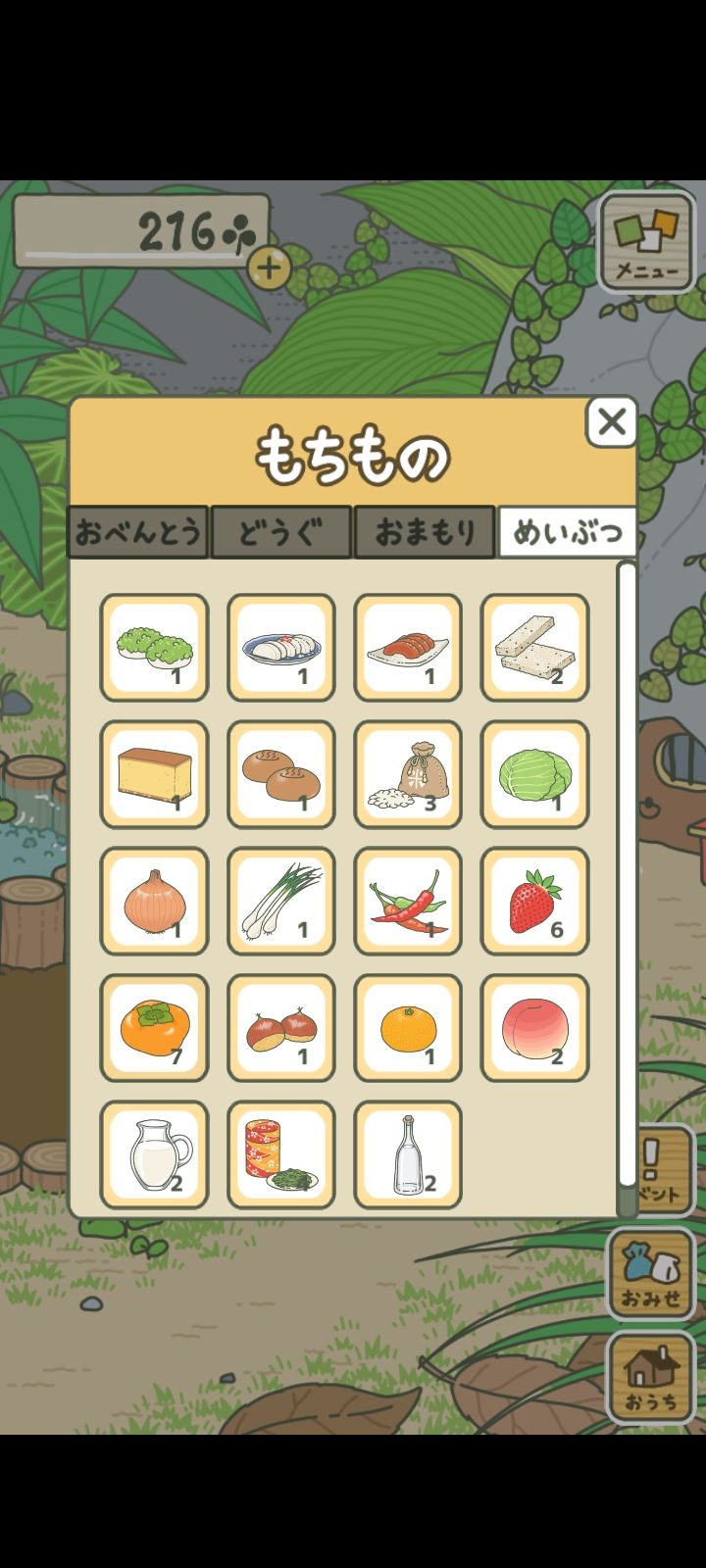Image resolution: width=706 pixels, height=1568 pixels.
Task: Go to the おみせ shop
Action: pos(650,1273)
